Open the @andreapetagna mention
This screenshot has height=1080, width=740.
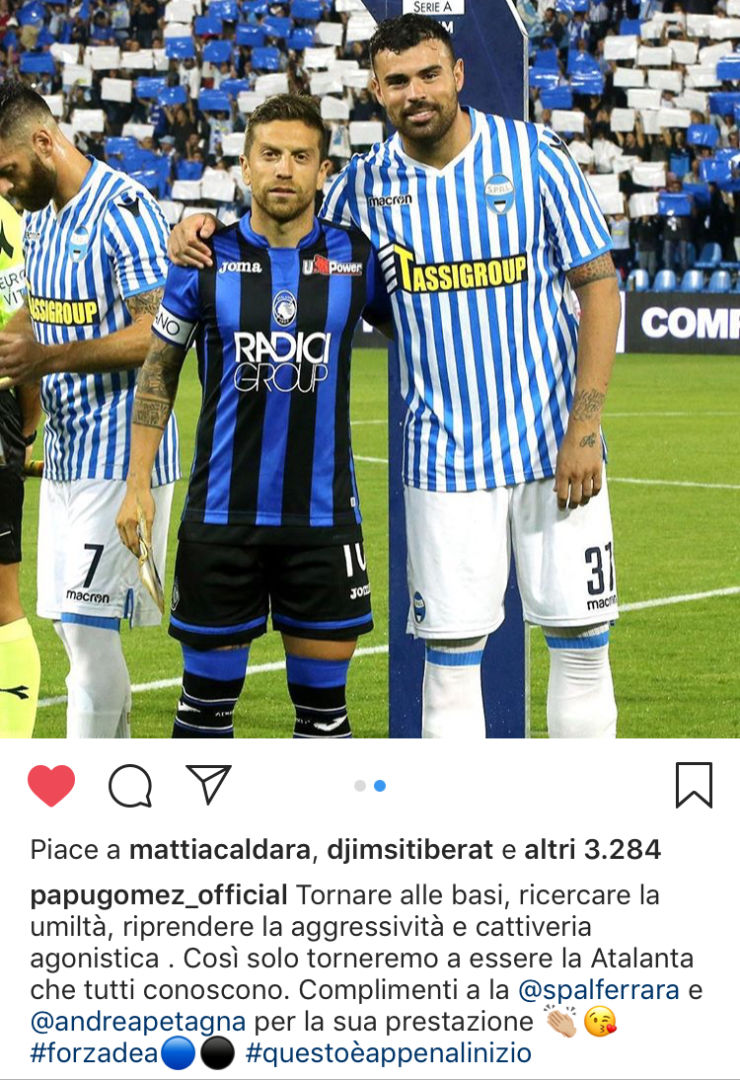click(x=139, y=1022)
